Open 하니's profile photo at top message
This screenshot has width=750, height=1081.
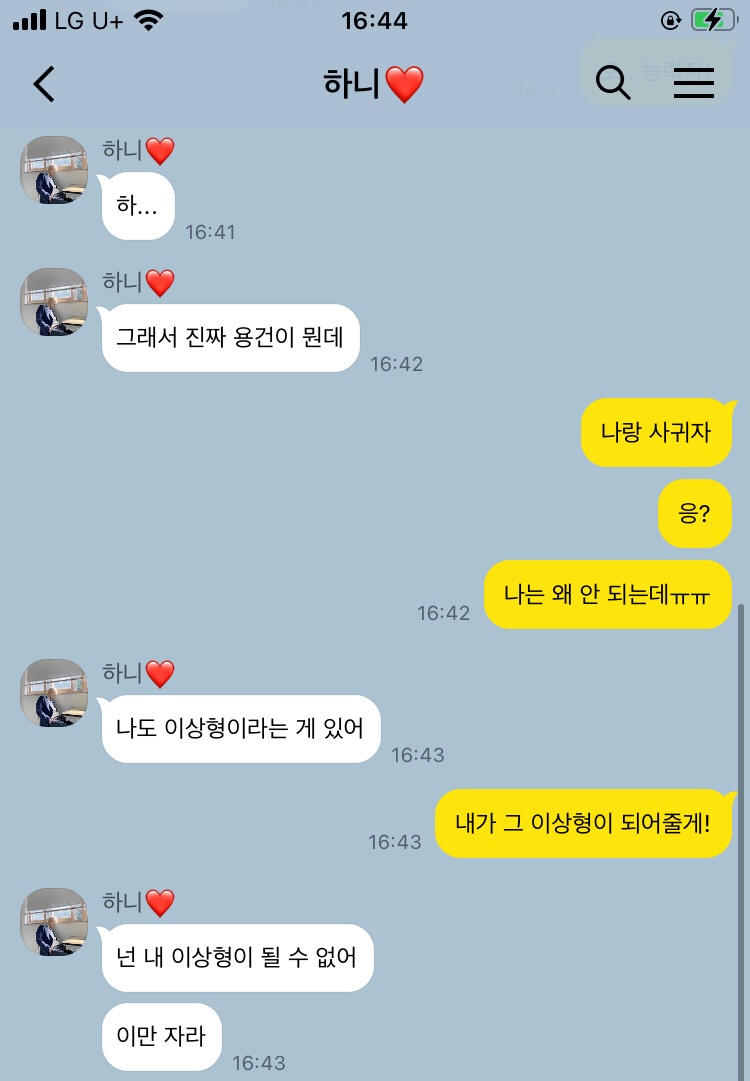click(x=54, y=171)
